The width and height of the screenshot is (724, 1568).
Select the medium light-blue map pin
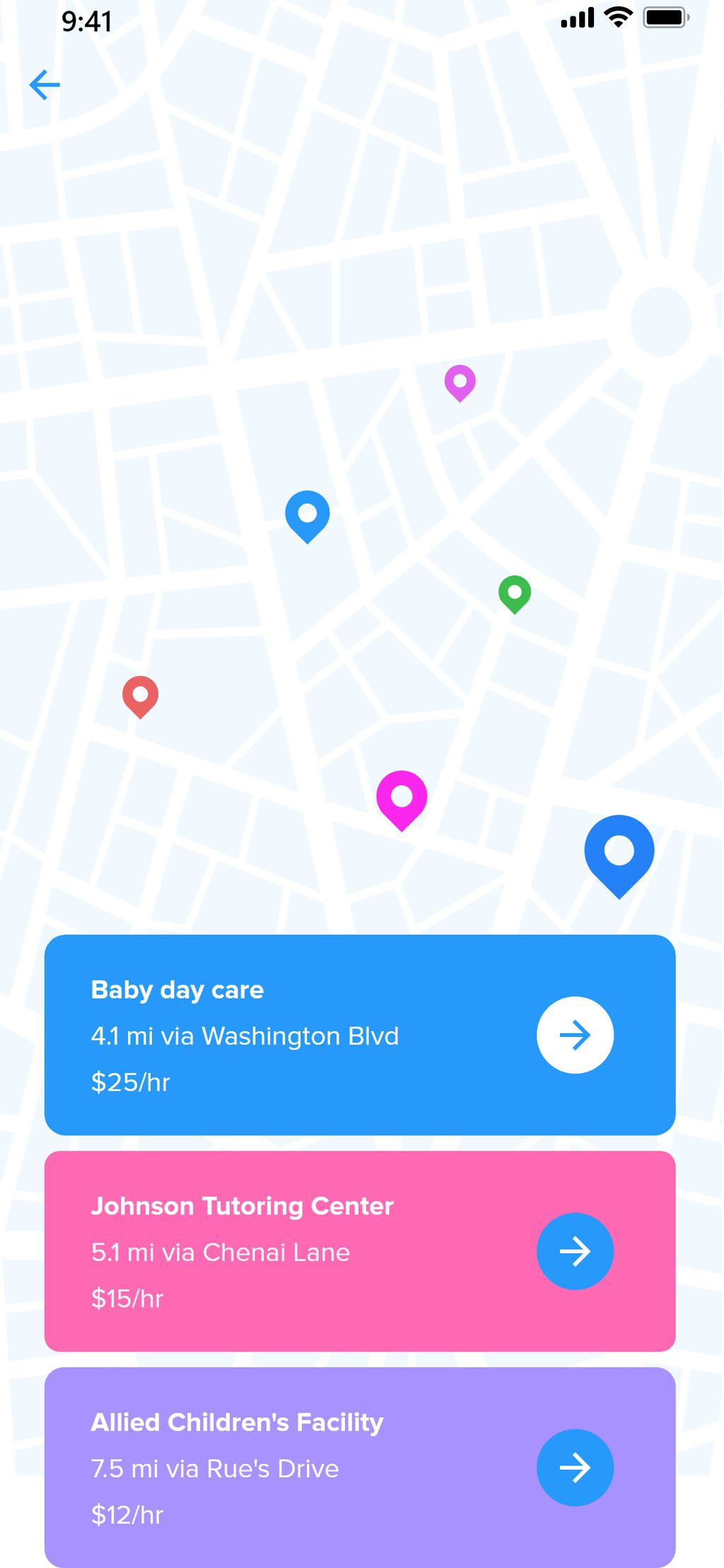coord(307,514)
